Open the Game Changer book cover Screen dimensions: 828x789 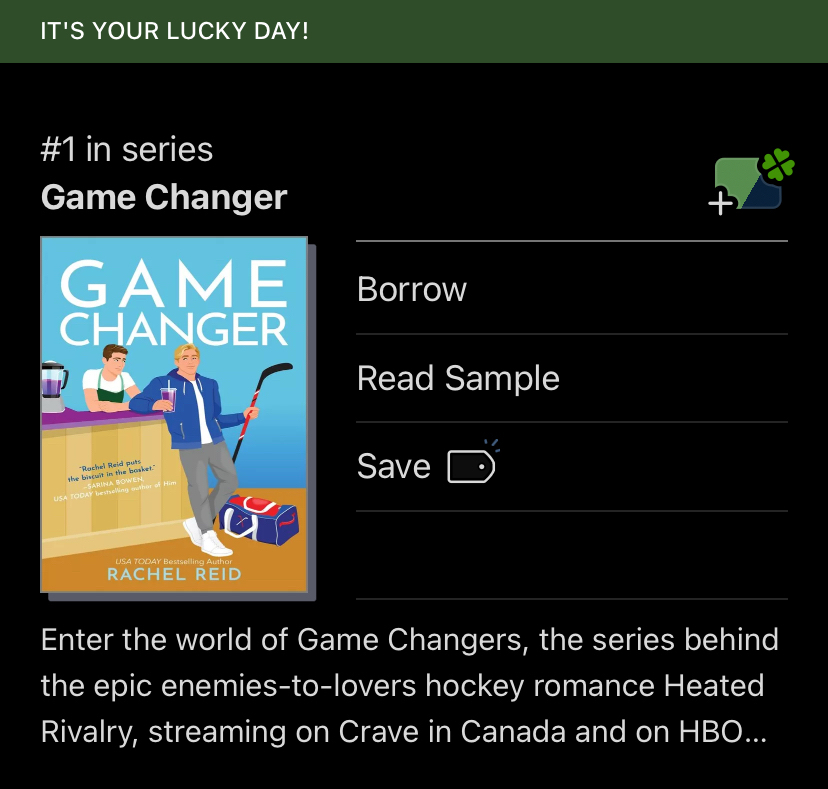(x=174, y=414)
